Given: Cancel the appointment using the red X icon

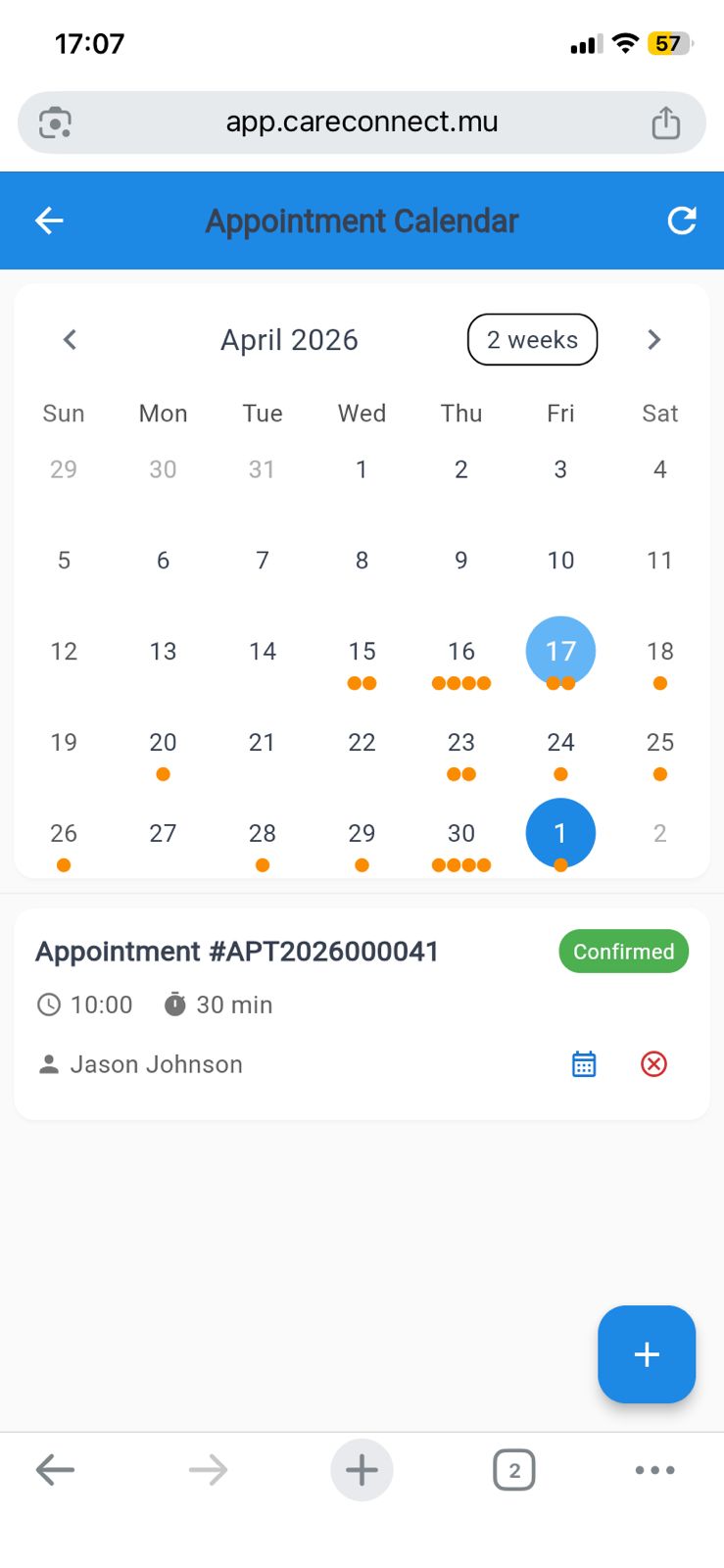Looking at the screenshot, I should (x=653, y=1063).
